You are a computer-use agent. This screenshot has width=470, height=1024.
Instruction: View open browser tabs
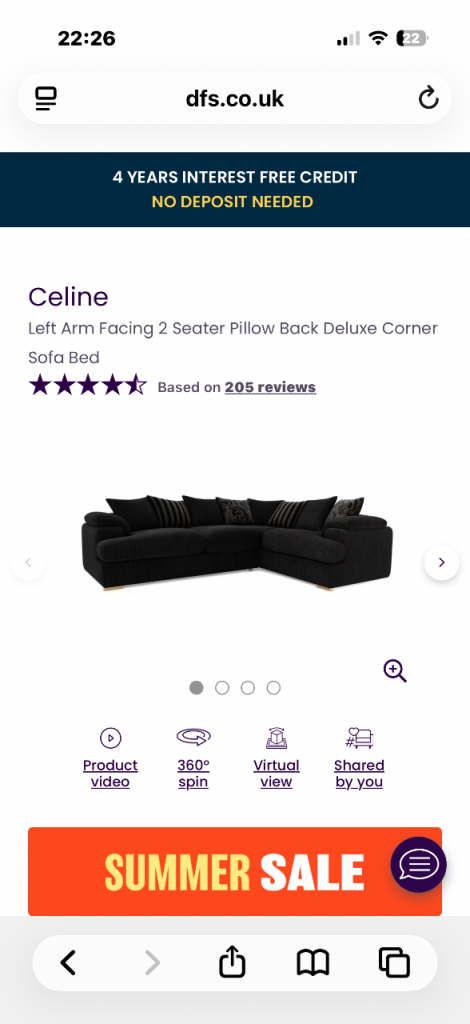point(394,963)
